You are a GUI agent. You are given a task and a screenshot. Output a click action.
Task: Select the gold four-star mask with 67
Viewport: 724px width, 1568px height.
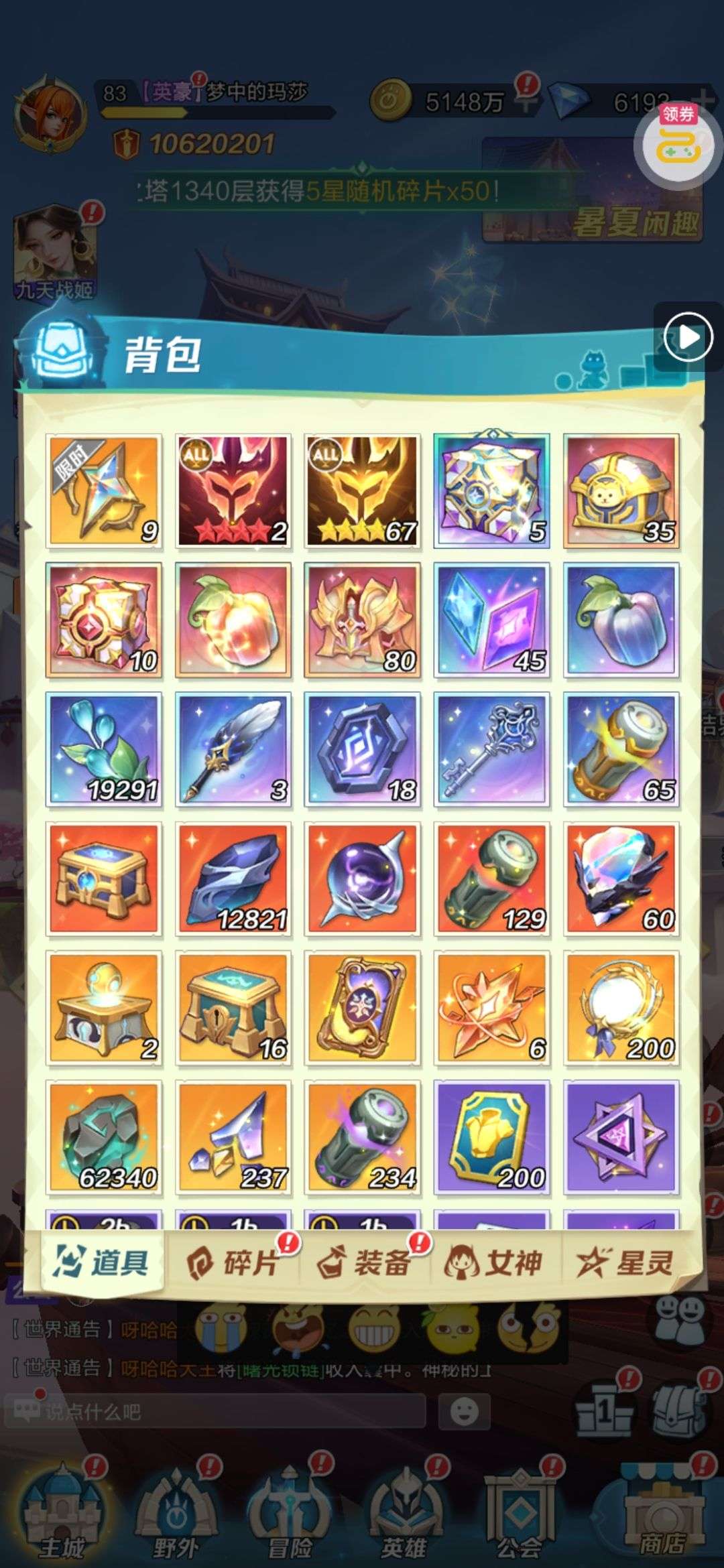click(x=363, y=491)
